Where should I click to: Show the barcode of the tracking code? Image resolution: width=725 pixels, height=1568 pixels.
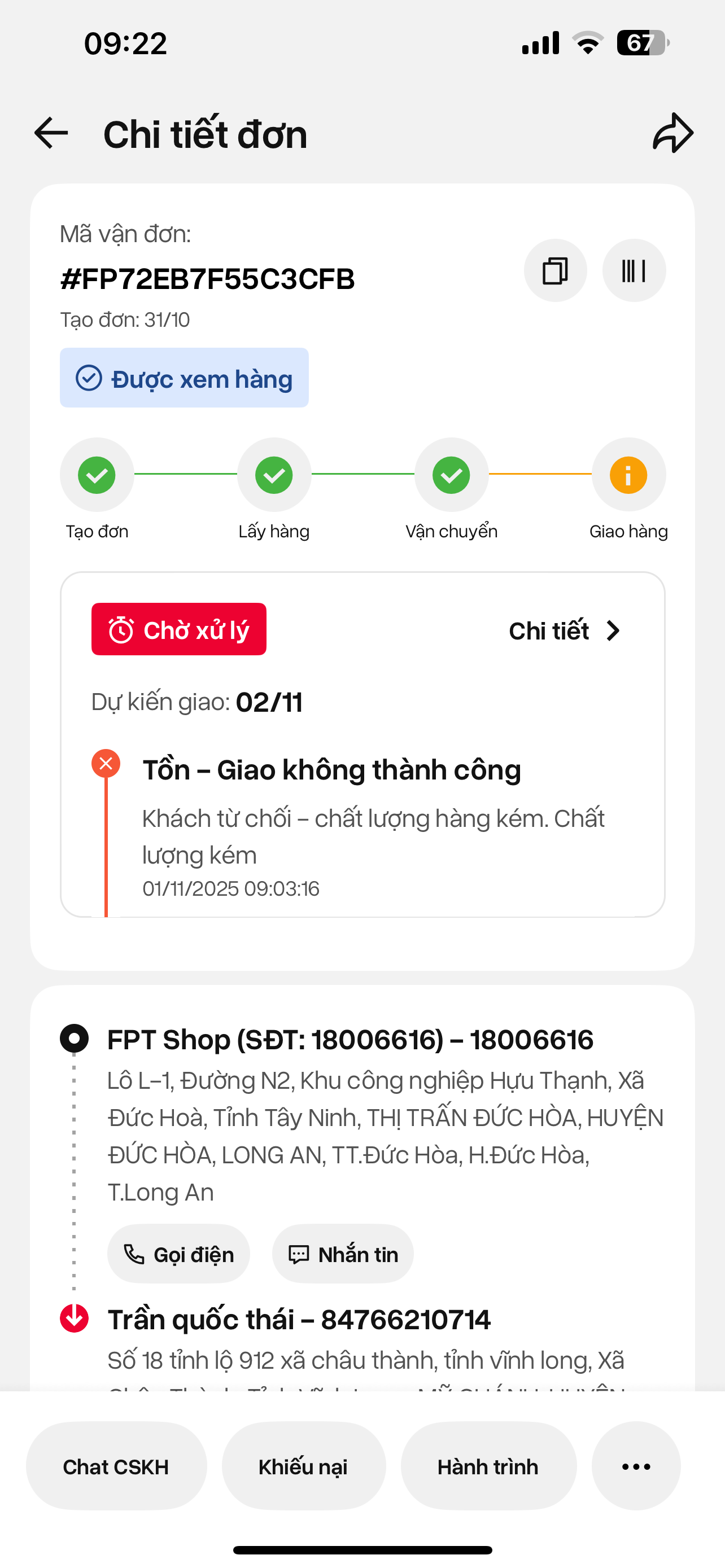(634, 270)
